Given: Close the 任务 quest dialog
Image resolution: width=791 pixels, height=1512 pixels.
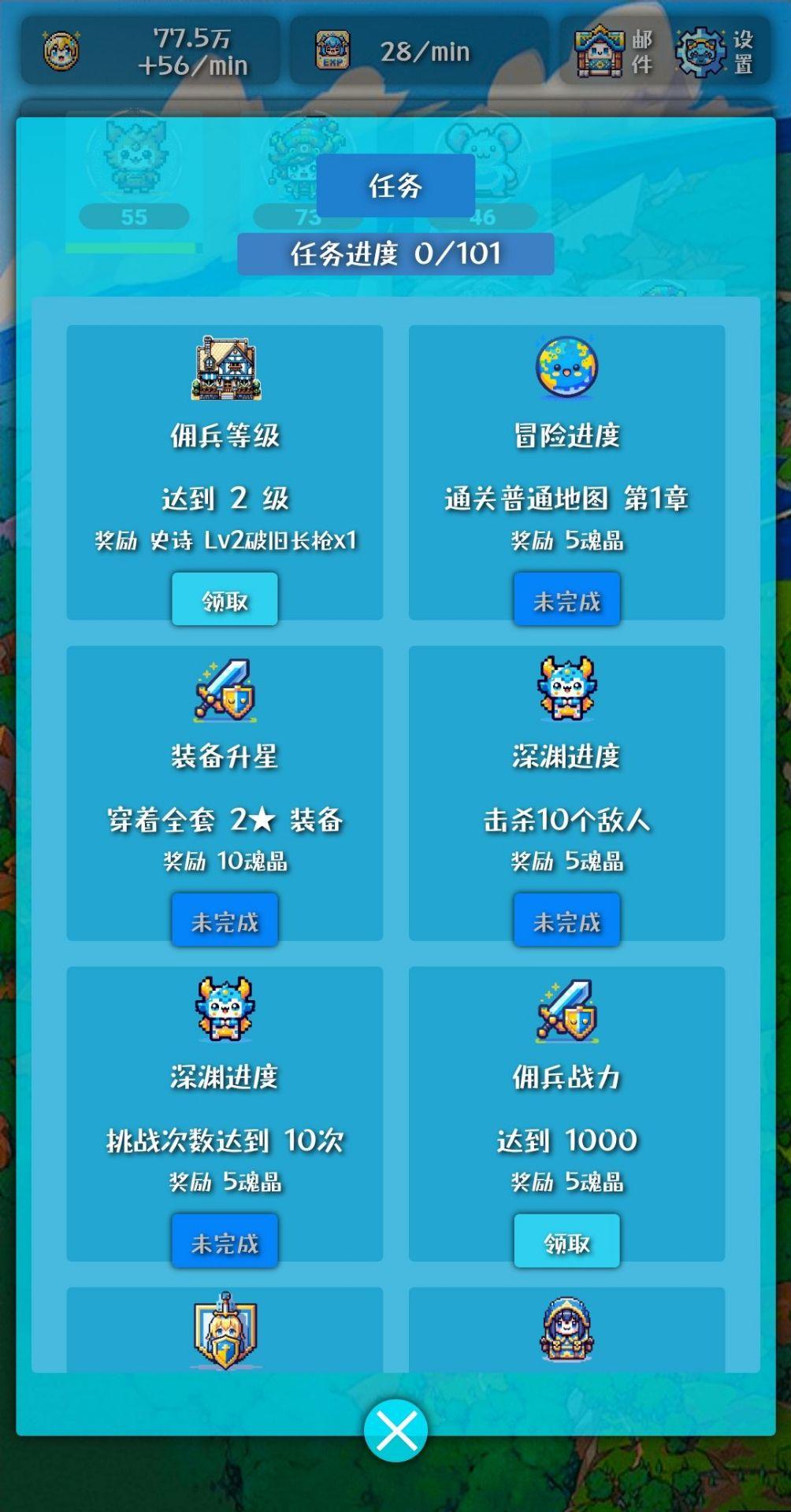Looking at the screenshot, I should (x=395, y=1430).
